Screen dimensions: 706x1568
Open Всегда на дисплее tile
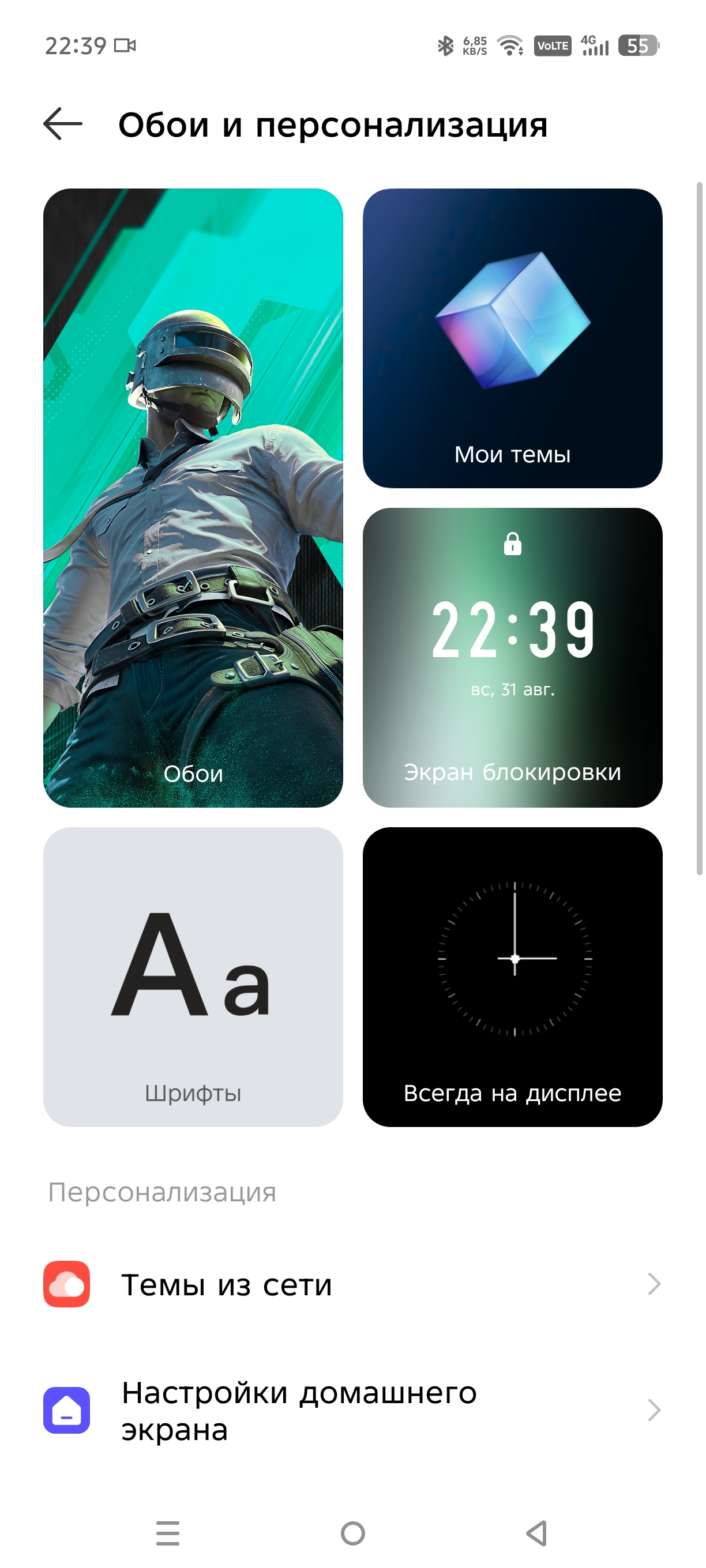click(x=512, y=977)
